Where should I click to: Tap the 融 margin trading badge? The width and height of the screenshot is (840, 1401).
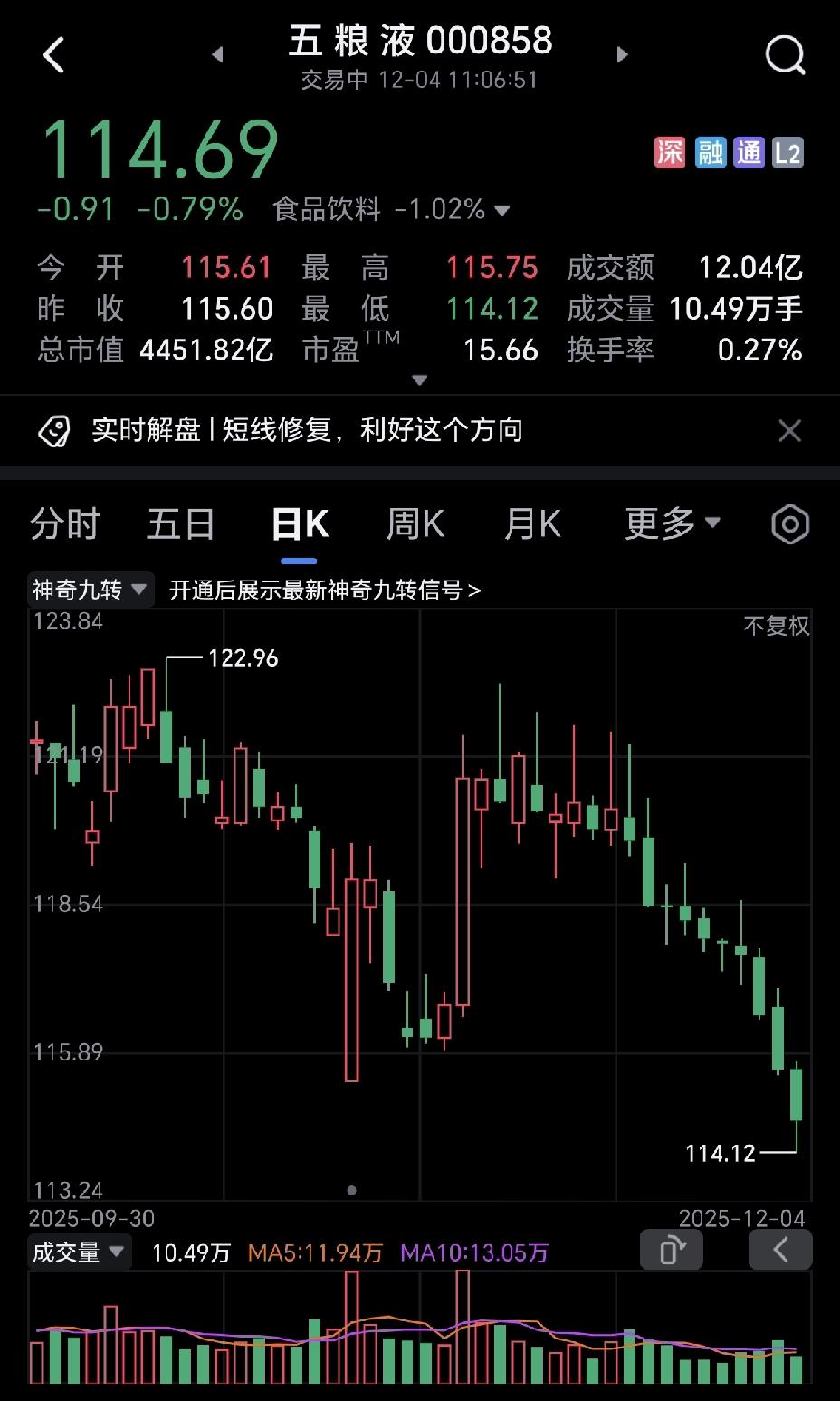click(x=709, y=153)
